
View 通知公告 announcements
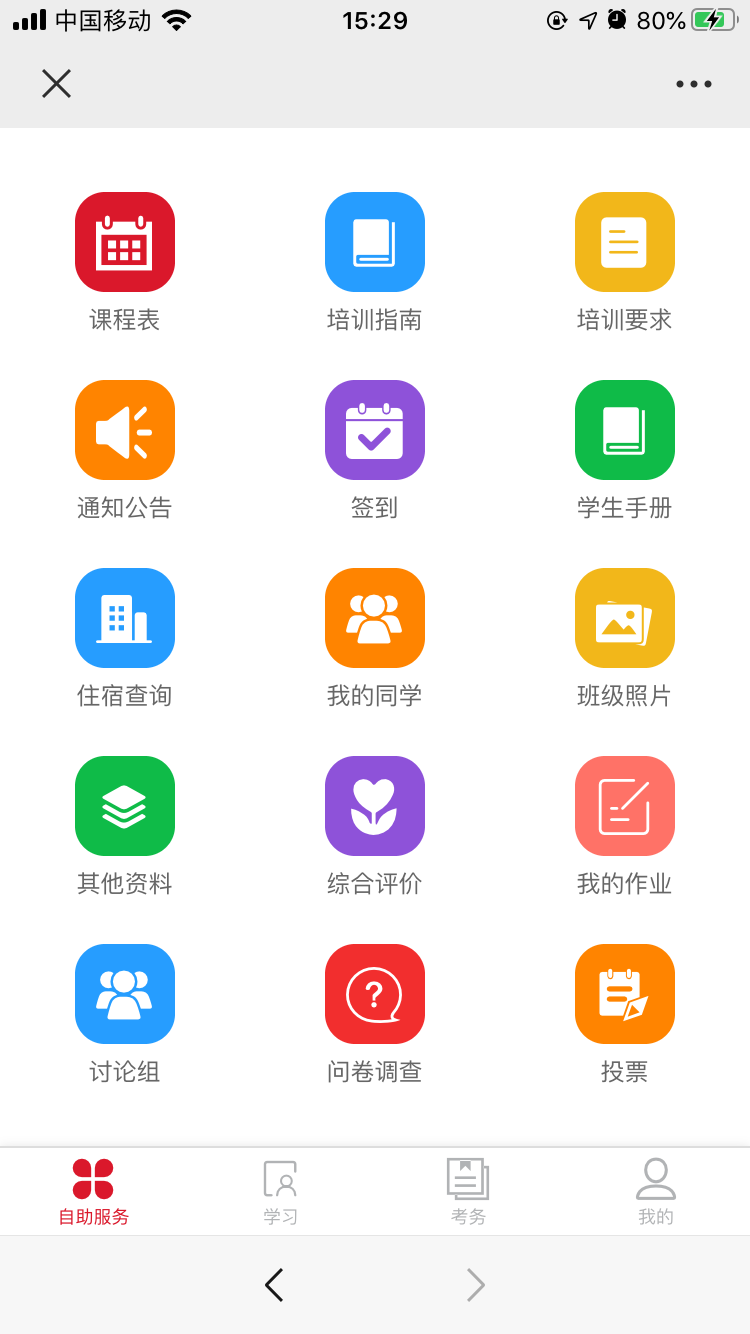[125, 431]
